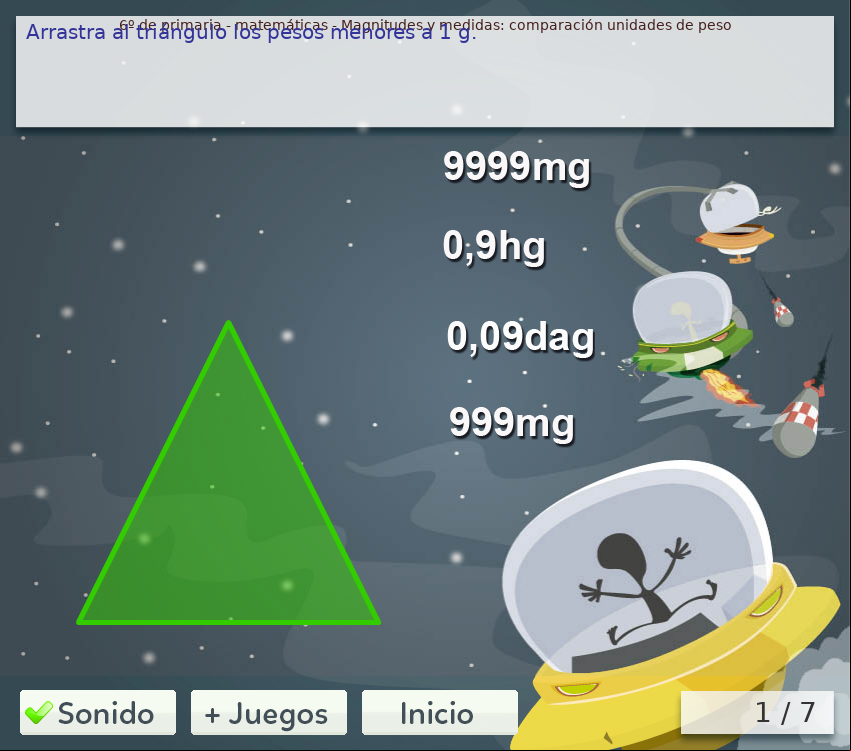Select the 0,9hg weight
The height and width of the screenshot is (751, 851).
coord(494,246)
